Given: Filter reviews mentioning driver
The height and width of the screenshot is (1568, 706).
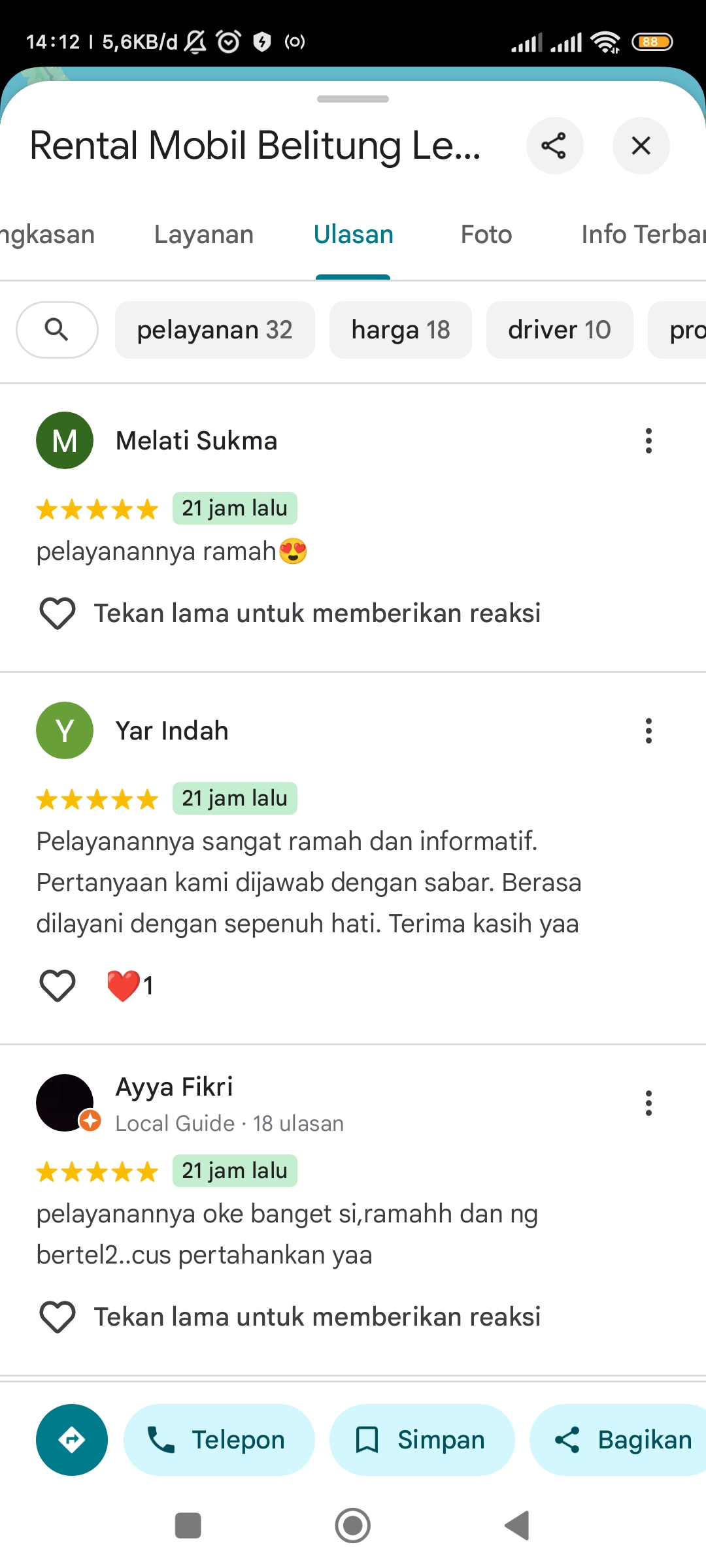Looking at the screenshot, I should (560, 330).
